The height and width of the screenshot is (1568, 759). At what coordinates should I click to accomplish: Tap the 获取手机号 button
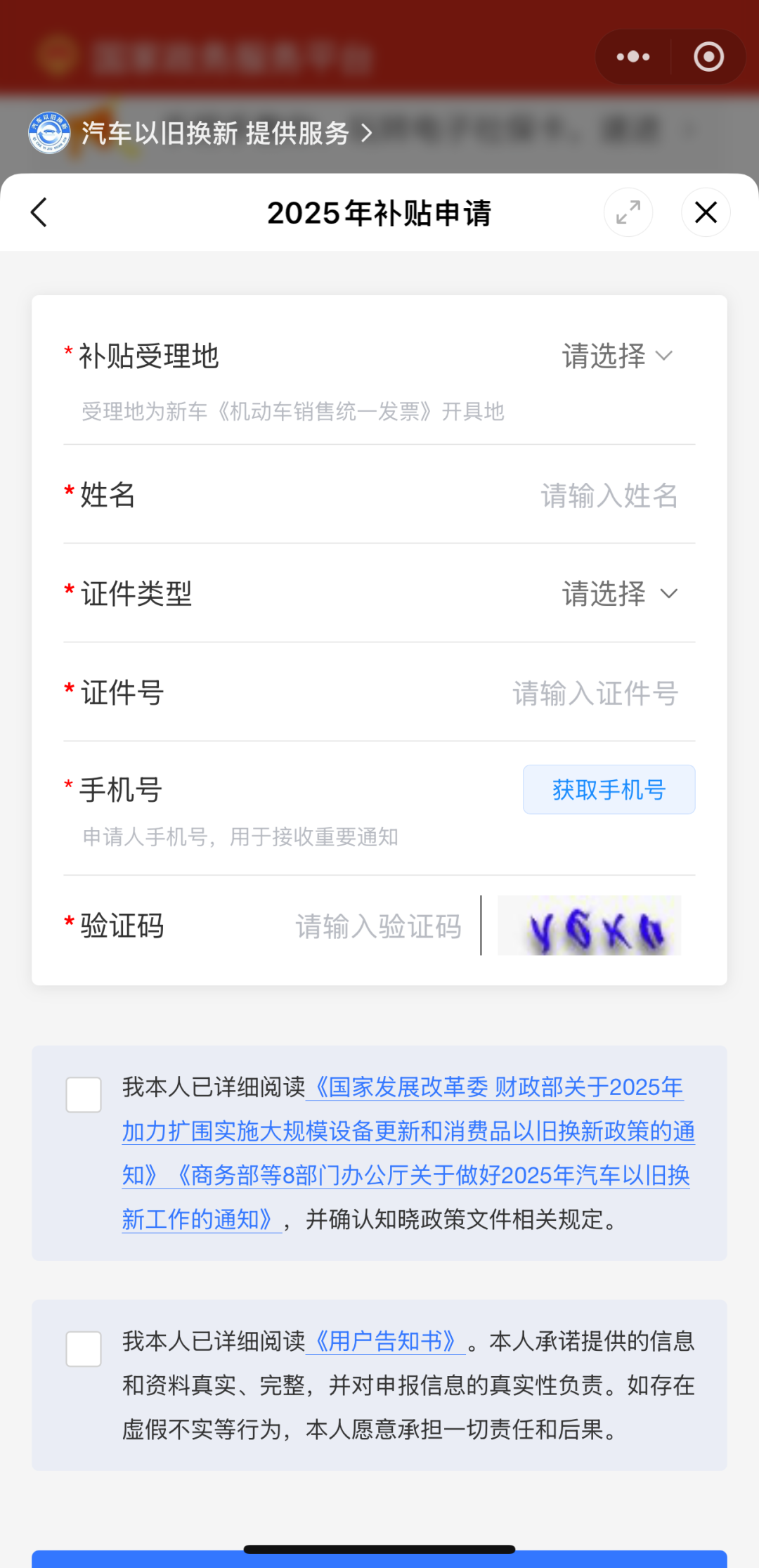pos(609,789)
